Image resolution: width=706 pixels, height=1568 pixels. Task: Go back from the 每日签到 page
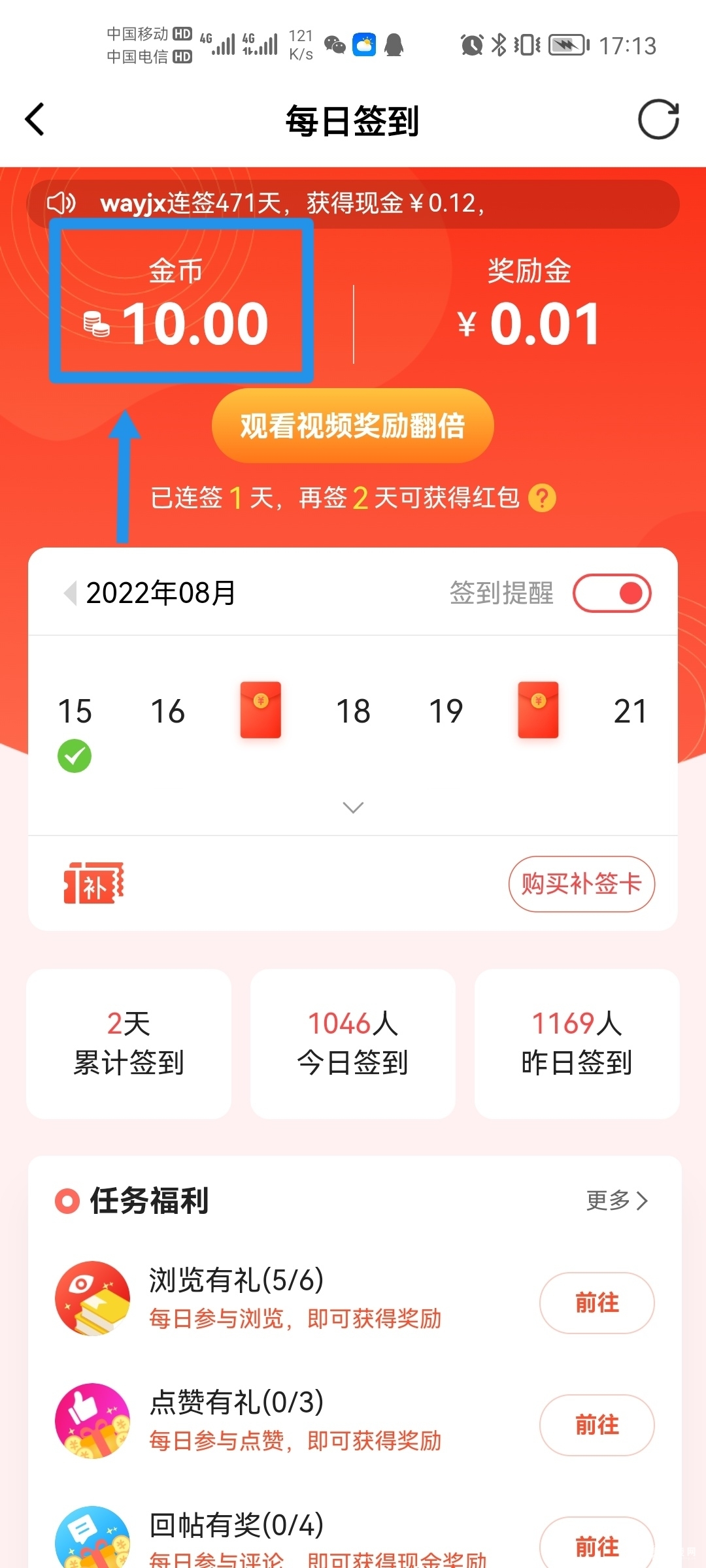pyautogui.click(x=35, y=120)
